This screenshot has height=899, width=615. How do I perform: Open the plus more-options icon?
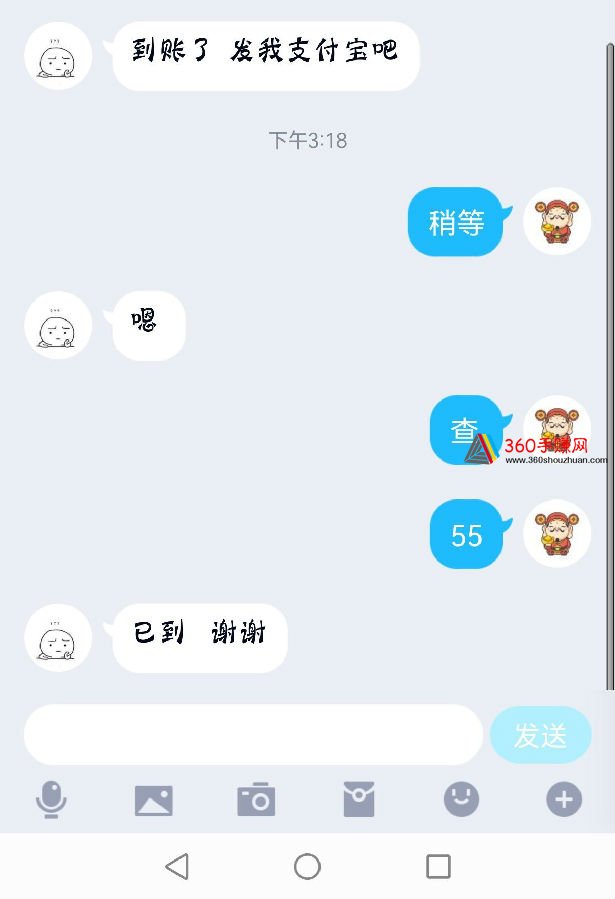click(564, 799)
